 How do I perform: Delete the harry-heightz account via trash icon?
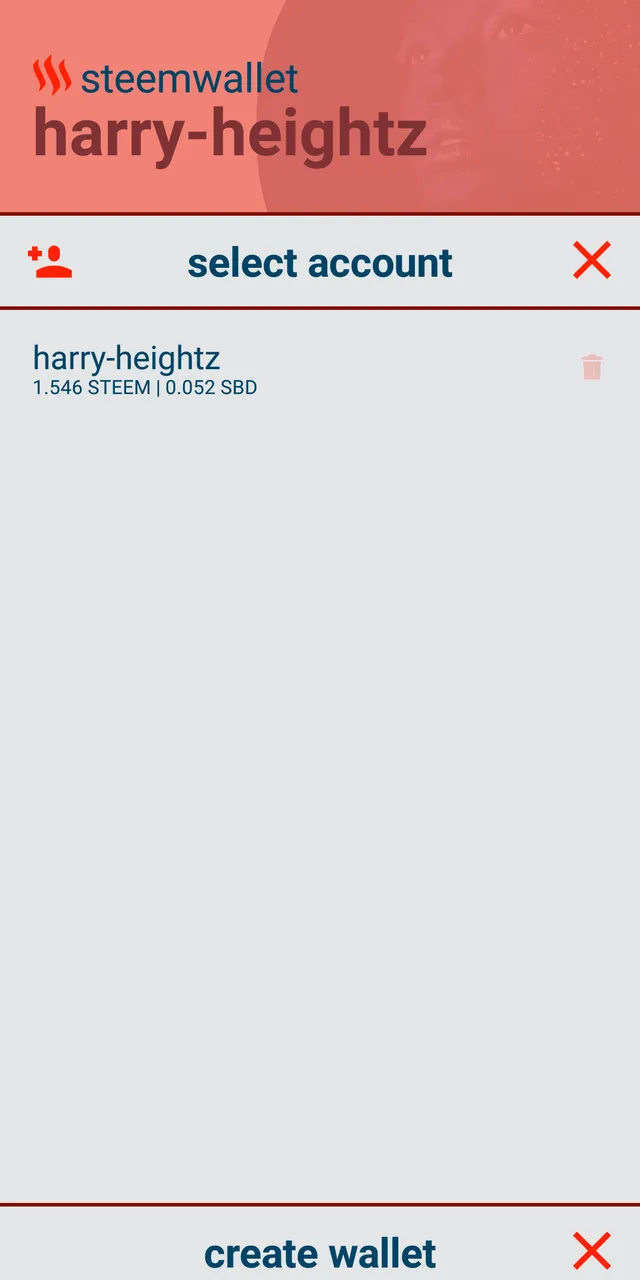pos(592,367)
